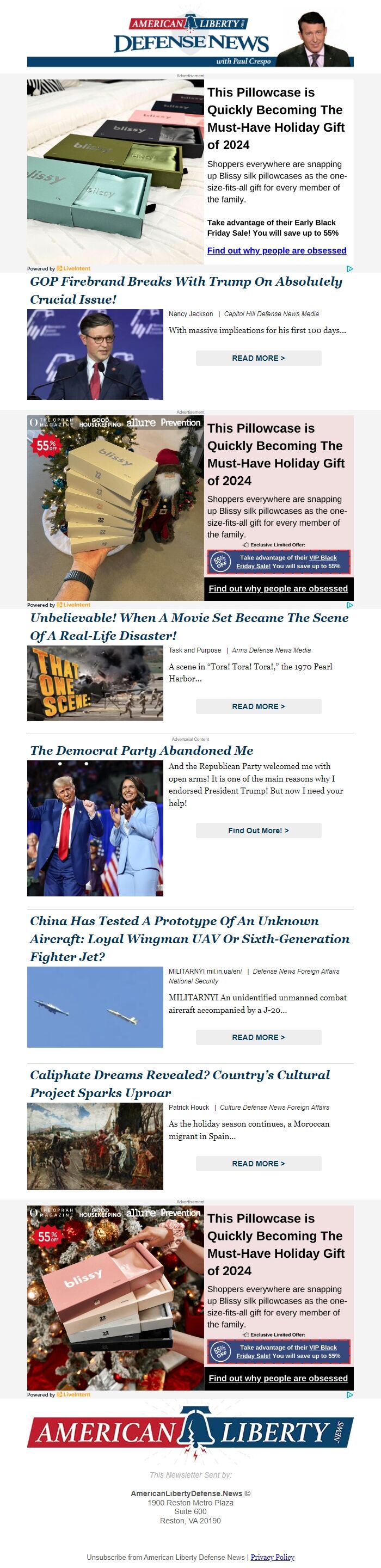This screenshot has height=1568, width=381.
Task: Tap the podium speaker article image
Action: click(95, 354)
